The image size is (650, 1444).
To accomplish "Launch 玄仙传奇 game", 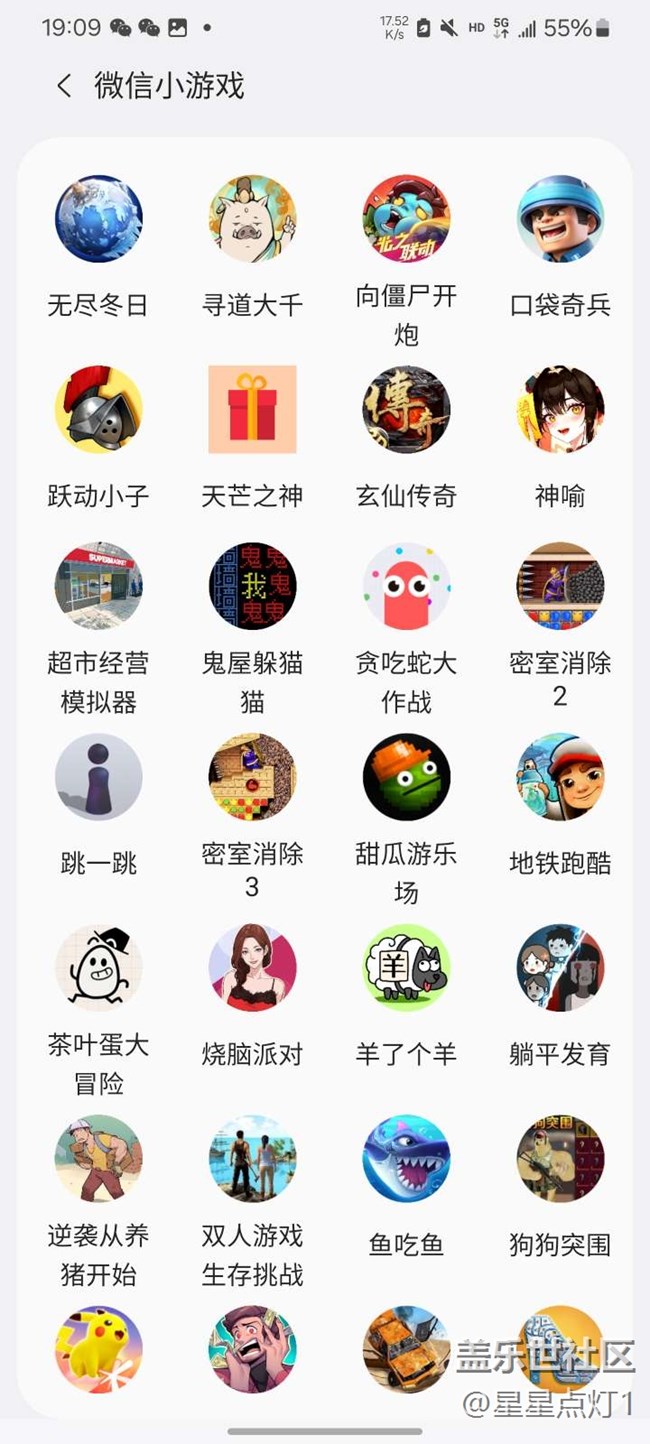I will [406, 409].
